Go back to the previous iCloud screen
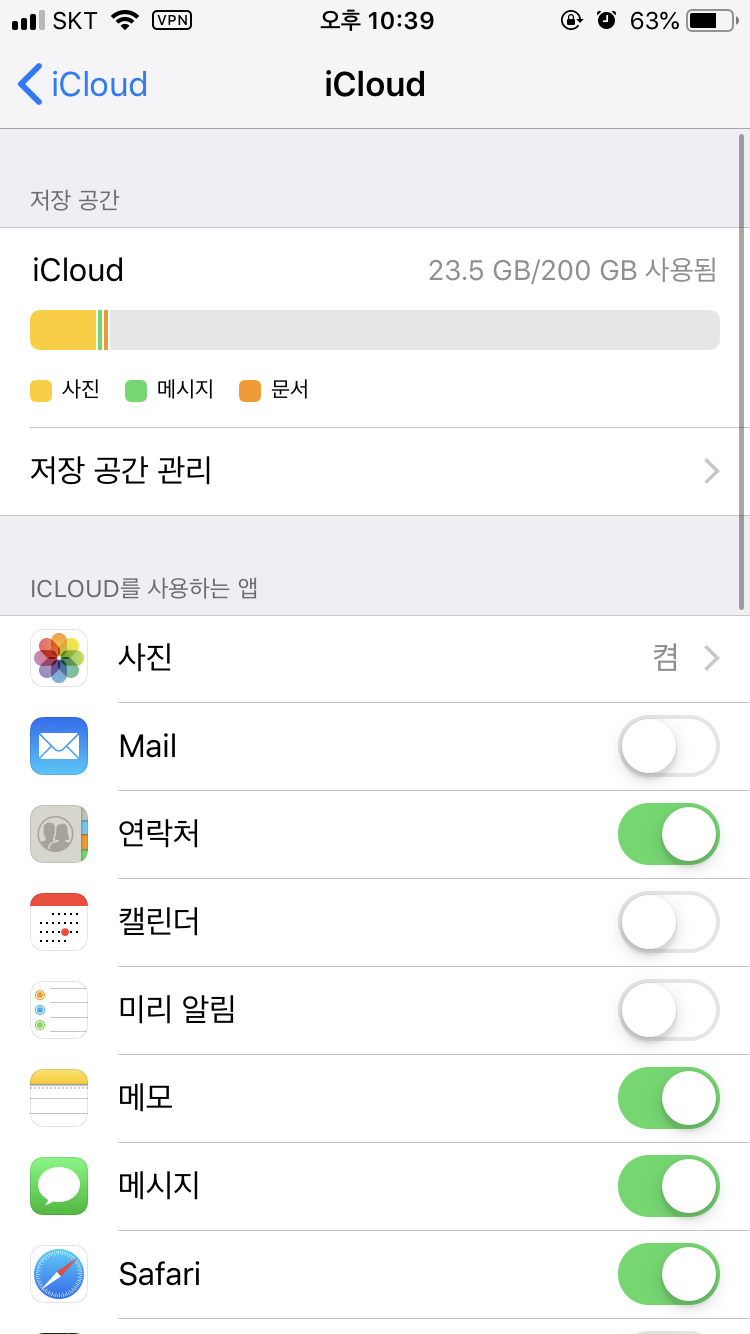 pos(82,85)
